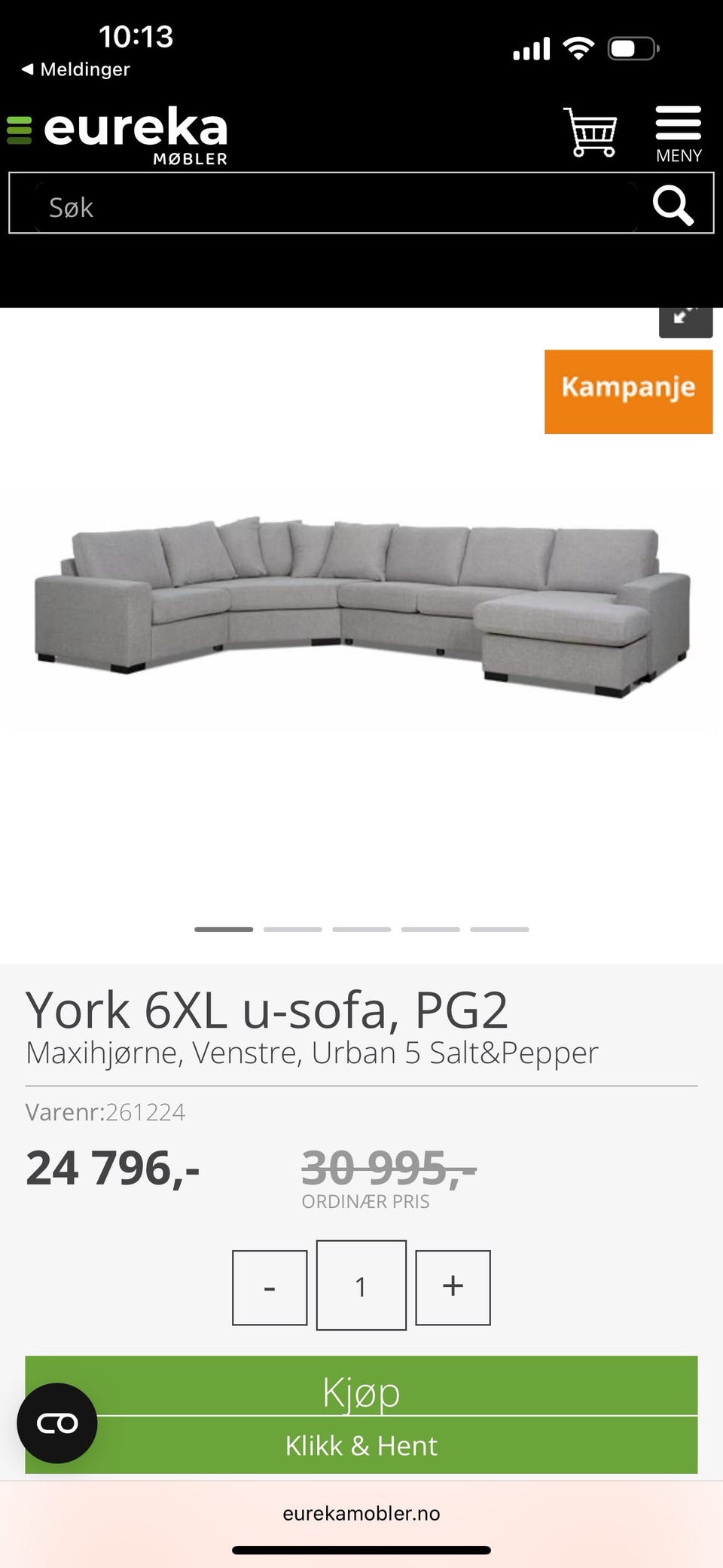Open the shopping cart

590,133
